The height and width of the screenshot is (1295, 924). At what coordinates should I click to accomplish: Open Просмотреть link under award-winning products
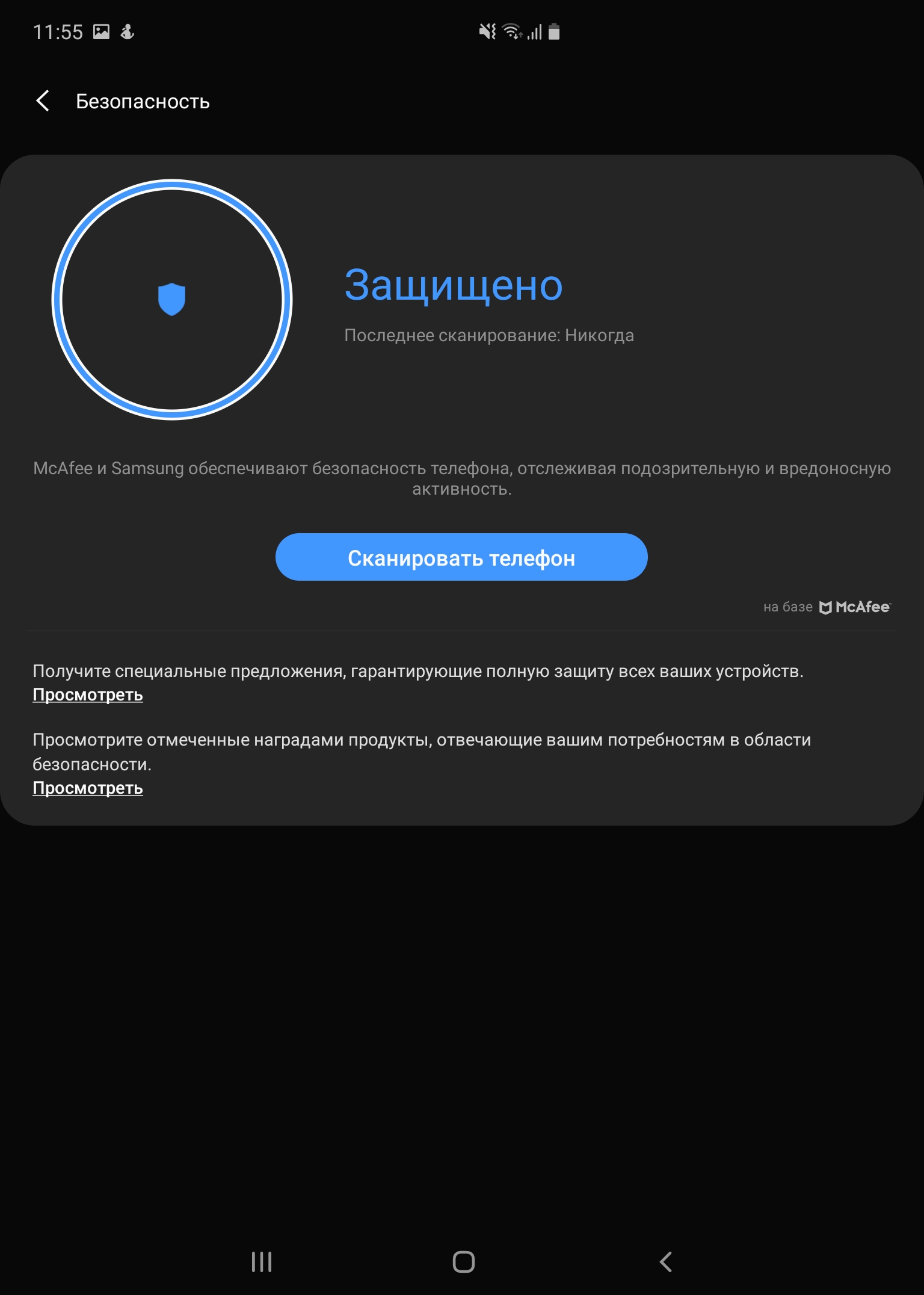coord(88,788)
